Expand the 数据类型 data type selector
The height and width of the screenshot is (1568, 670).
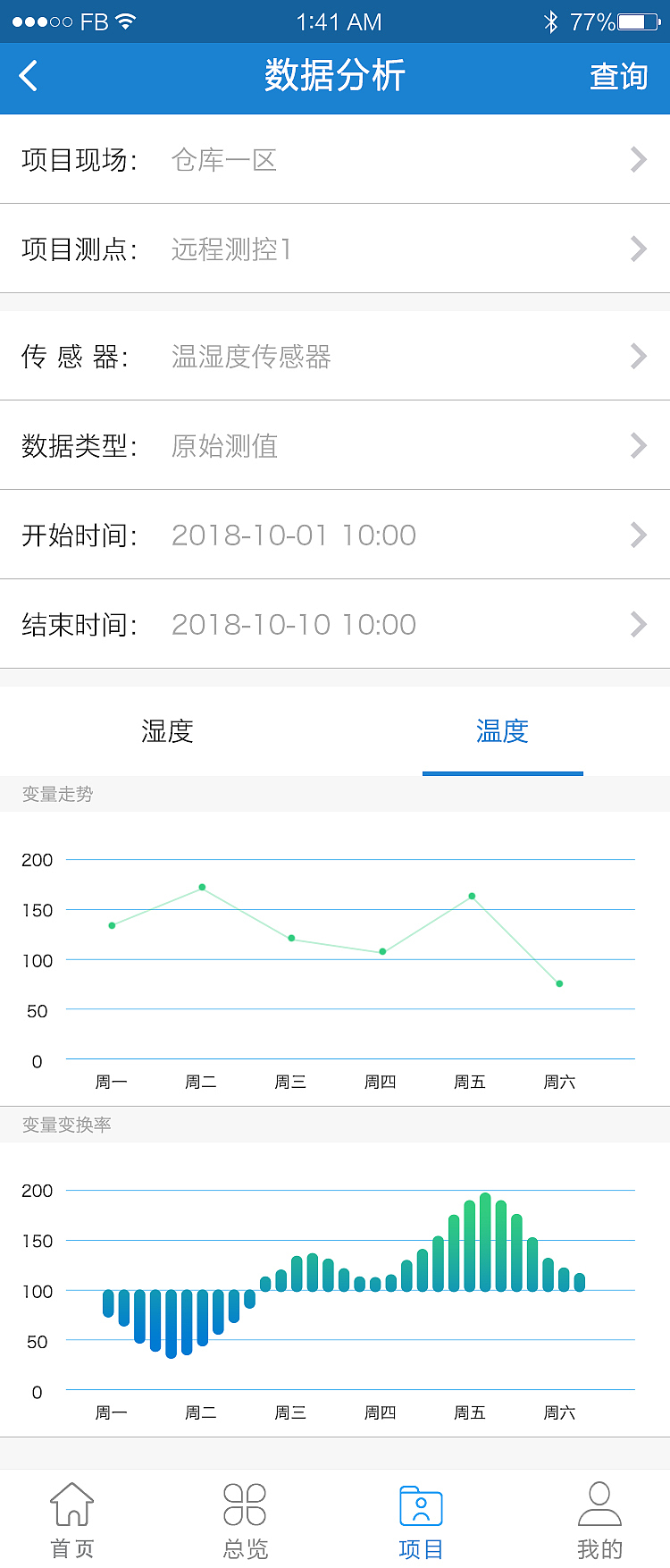(638, 445)
